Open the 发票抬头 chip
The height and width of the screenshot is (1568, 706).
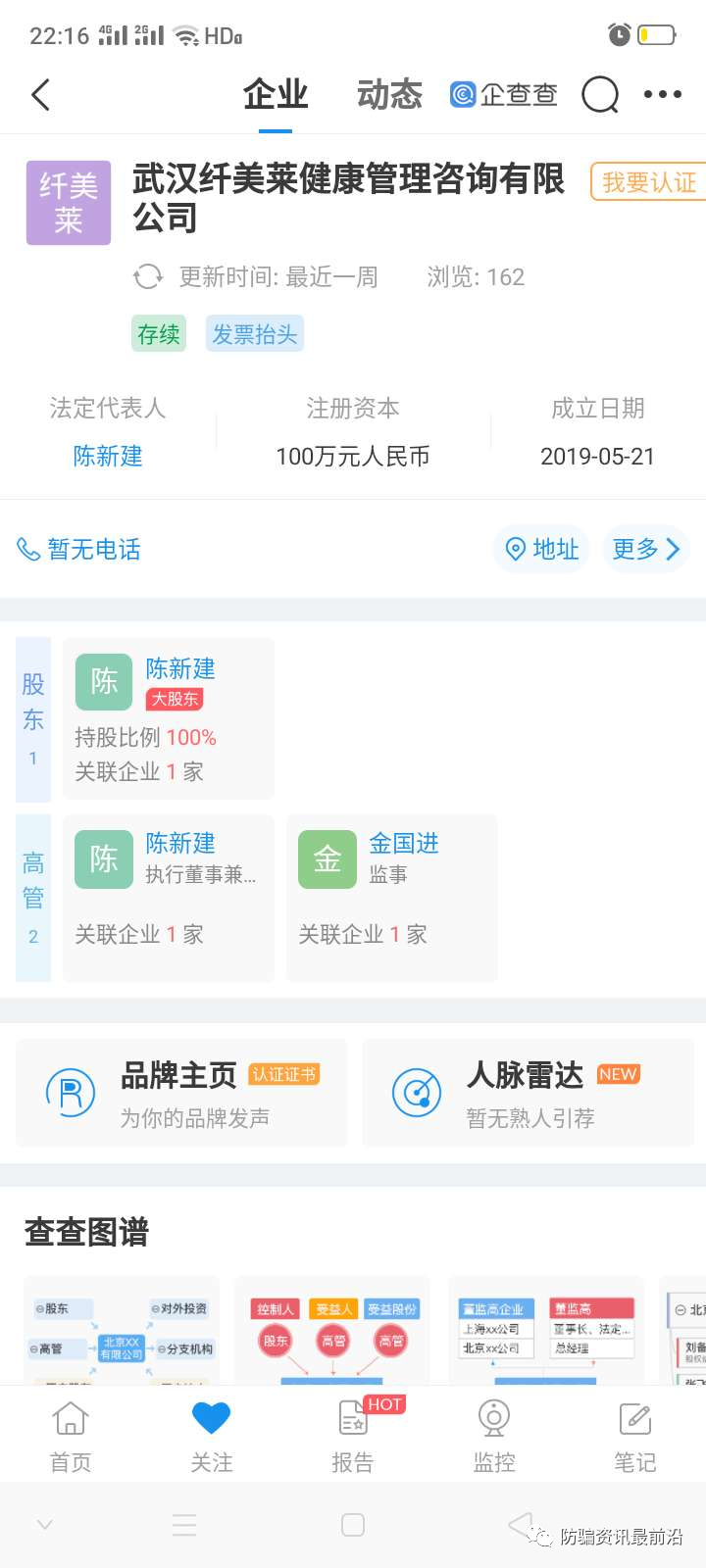point(255,334)
